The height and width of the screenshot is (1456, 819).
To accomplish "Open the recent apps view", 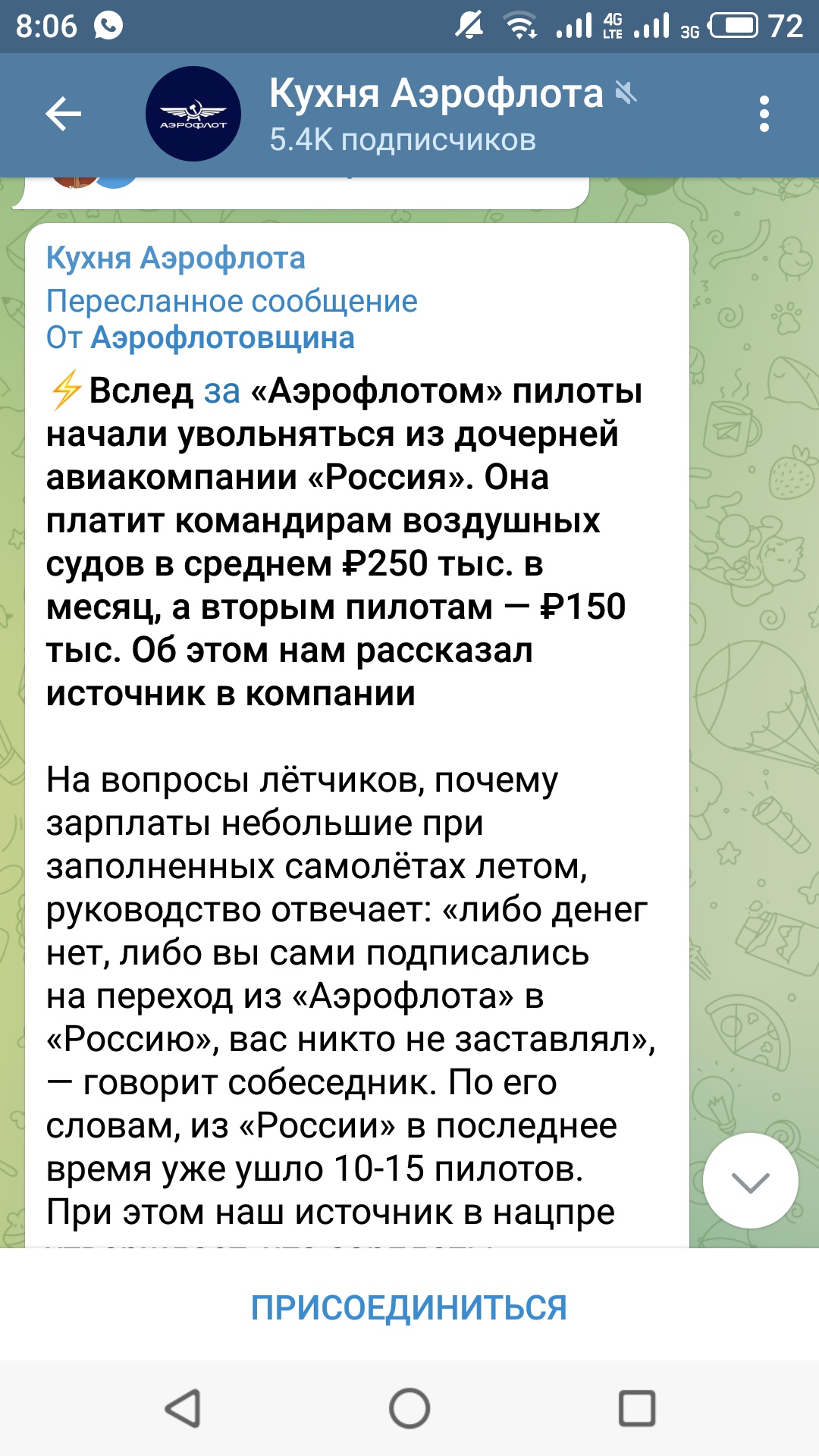I will [637, 1409].
